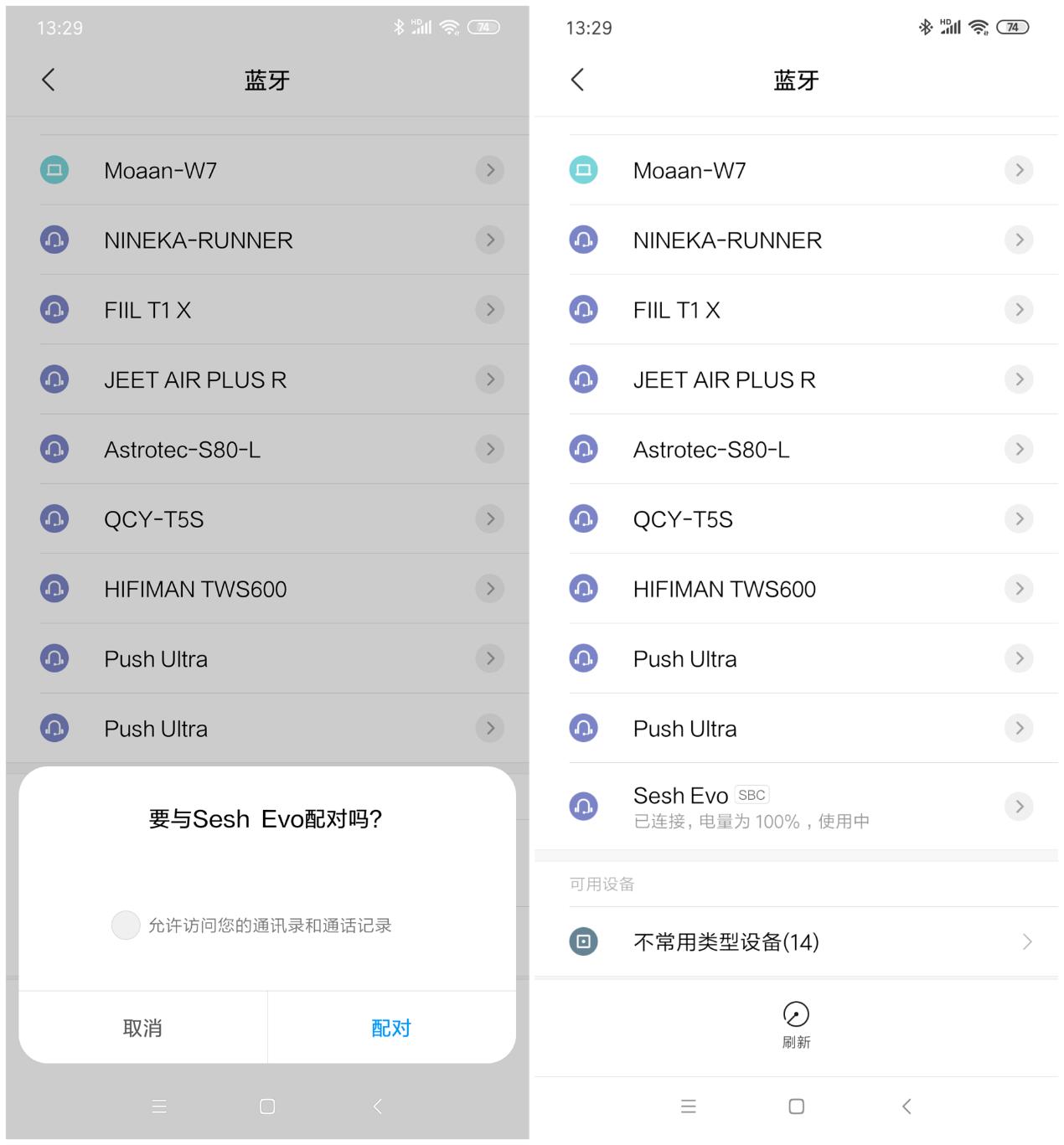Viewport: 1064px width, 1145px height.
Task: Tap the NINEKA-RUNNER headphone icon
Action: (x=583, y=240)
